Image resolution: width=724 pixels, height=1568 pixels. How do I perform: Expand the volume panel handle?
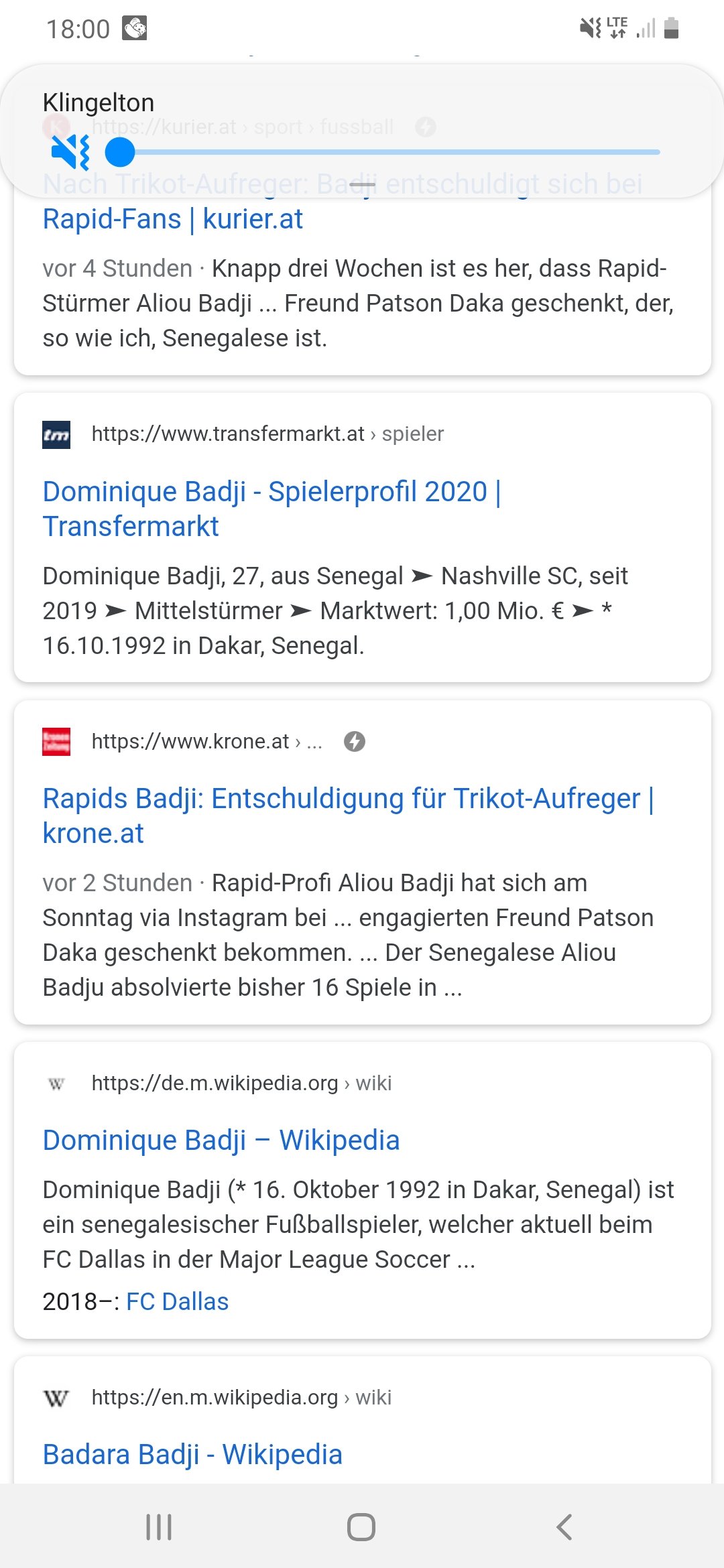[x=362, y=185]
